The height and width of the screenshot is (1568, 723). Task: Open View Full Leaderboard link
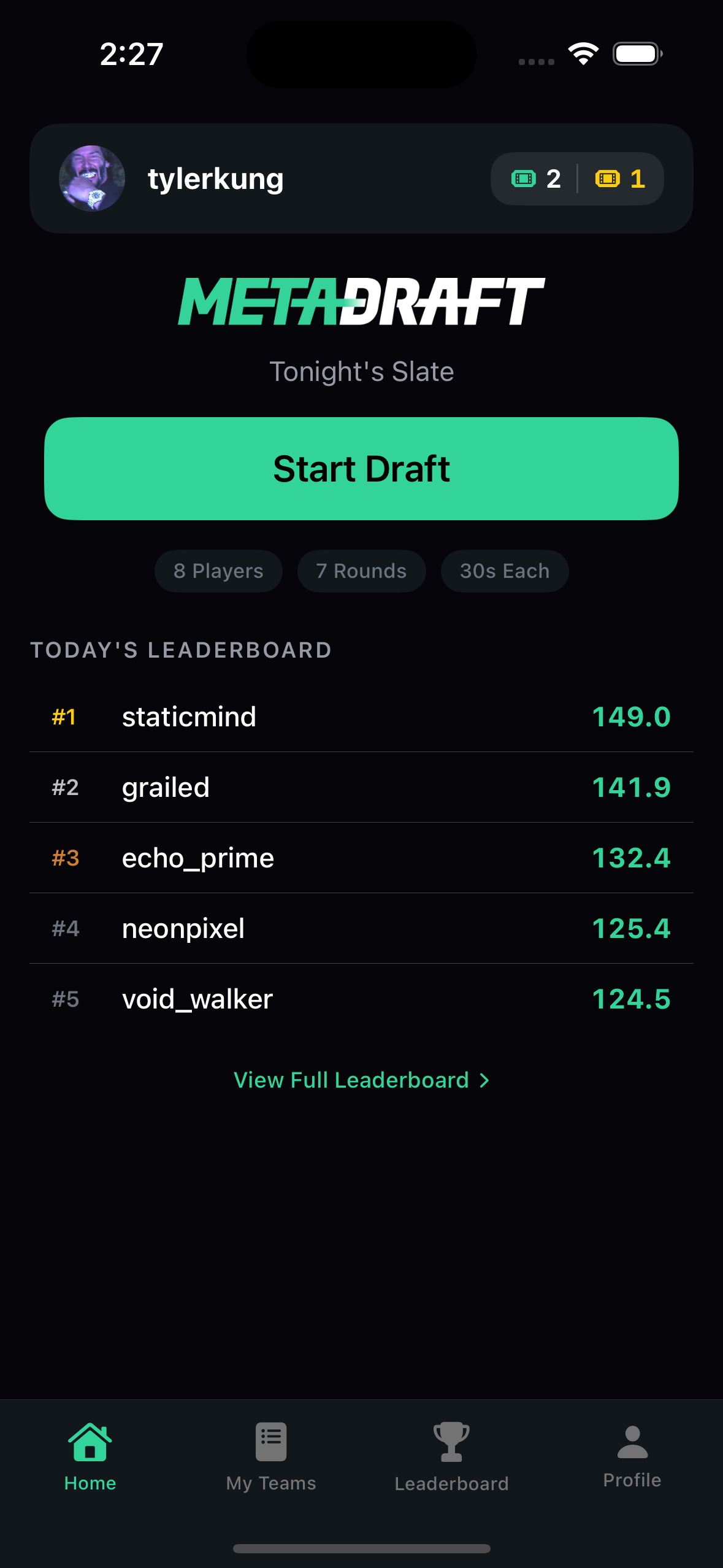point(361,1080)
